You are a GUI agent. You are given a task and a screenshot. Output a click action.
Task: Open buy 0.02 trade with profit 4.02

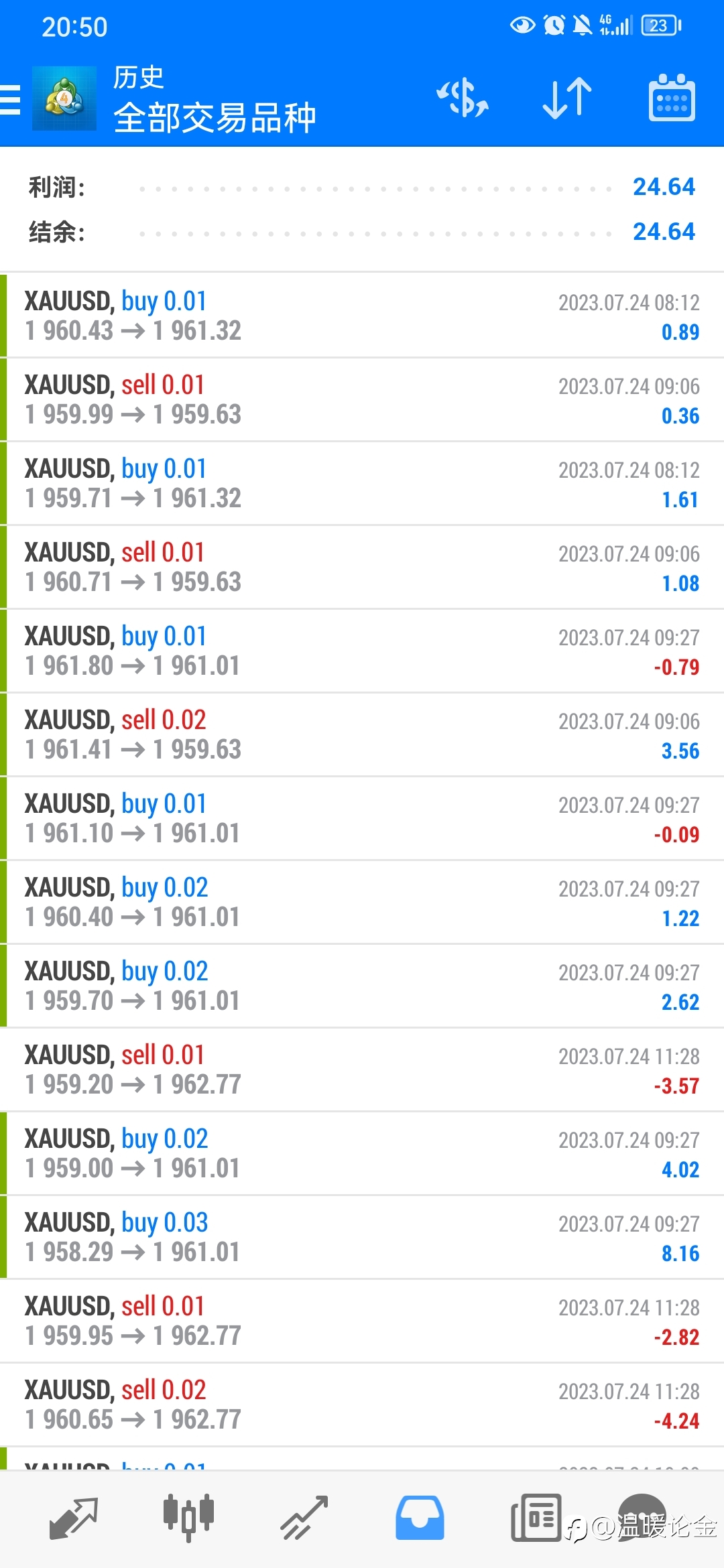(x=362, y=1153)
